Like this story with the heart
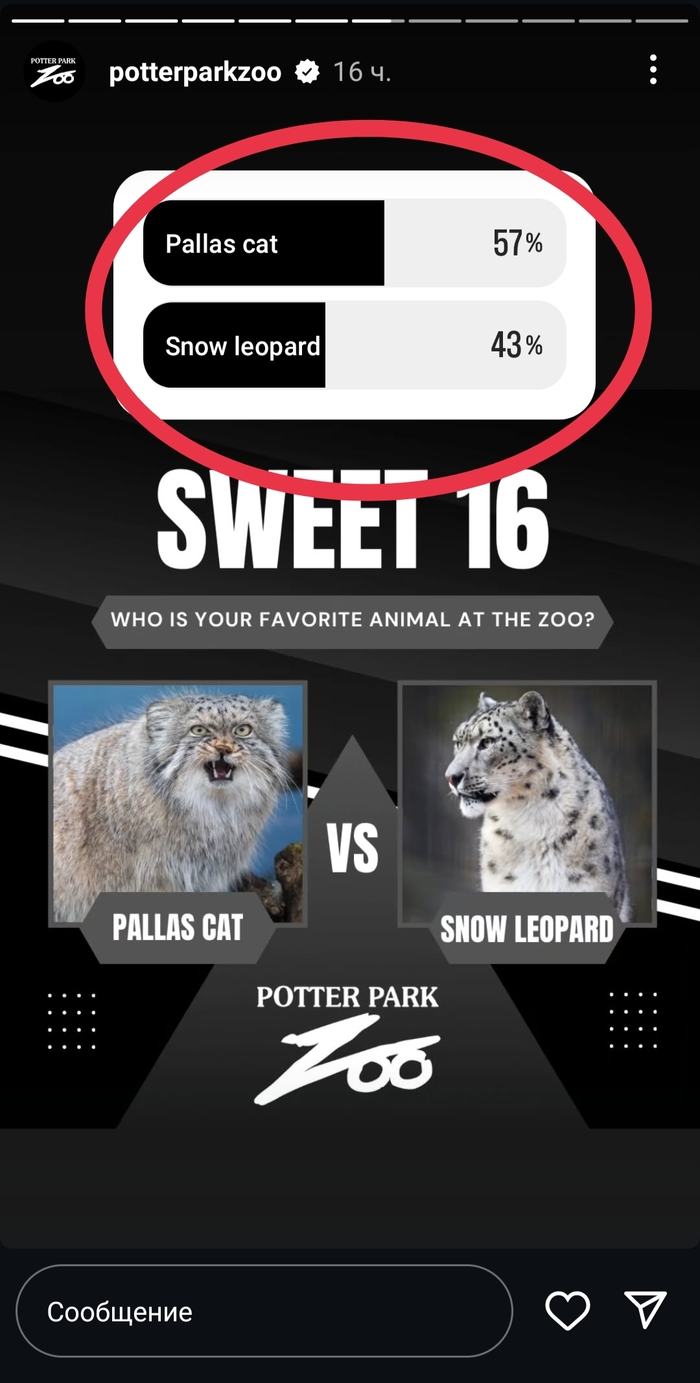700x1383 pixels. point(567,1310)
